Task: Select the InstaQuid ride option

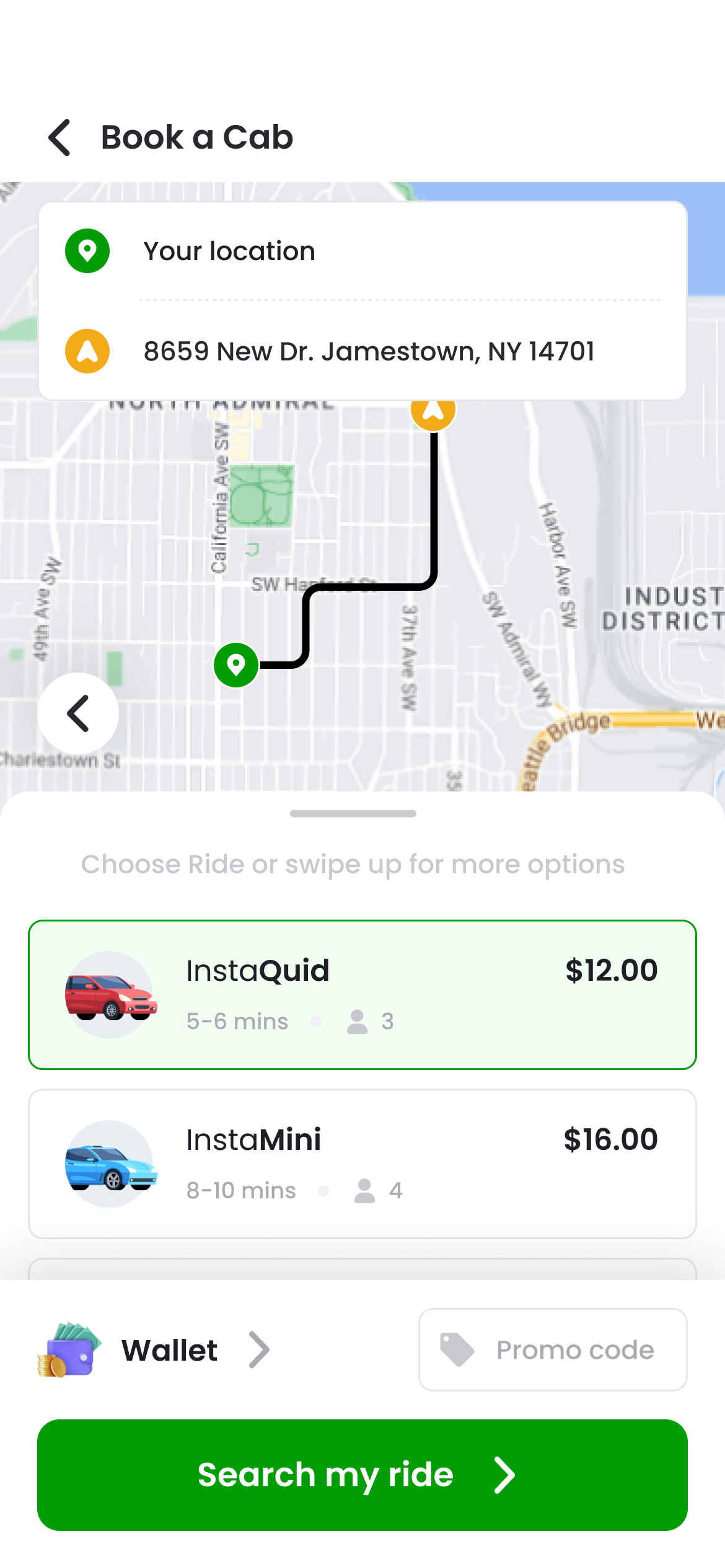Action: click(362, 995)
